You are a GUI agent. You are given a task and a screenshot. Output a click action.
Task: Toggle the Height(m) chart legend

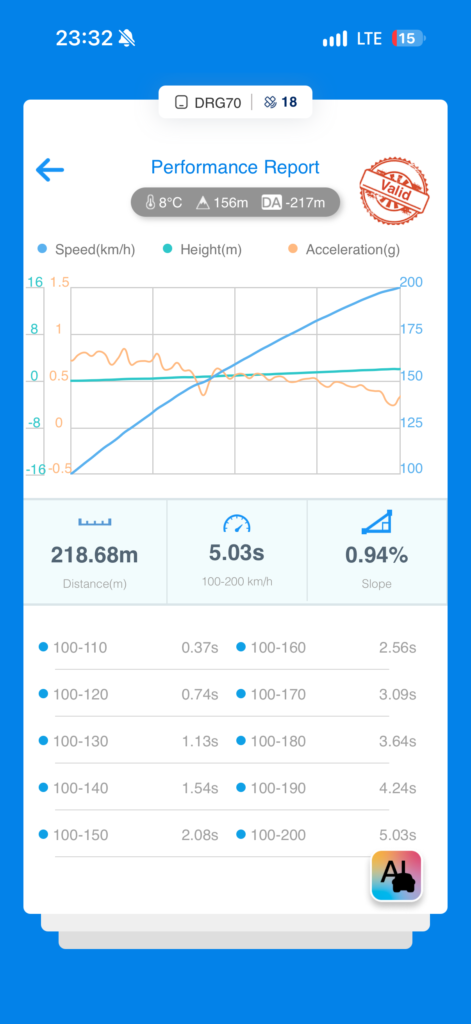[x=204, y=249]
